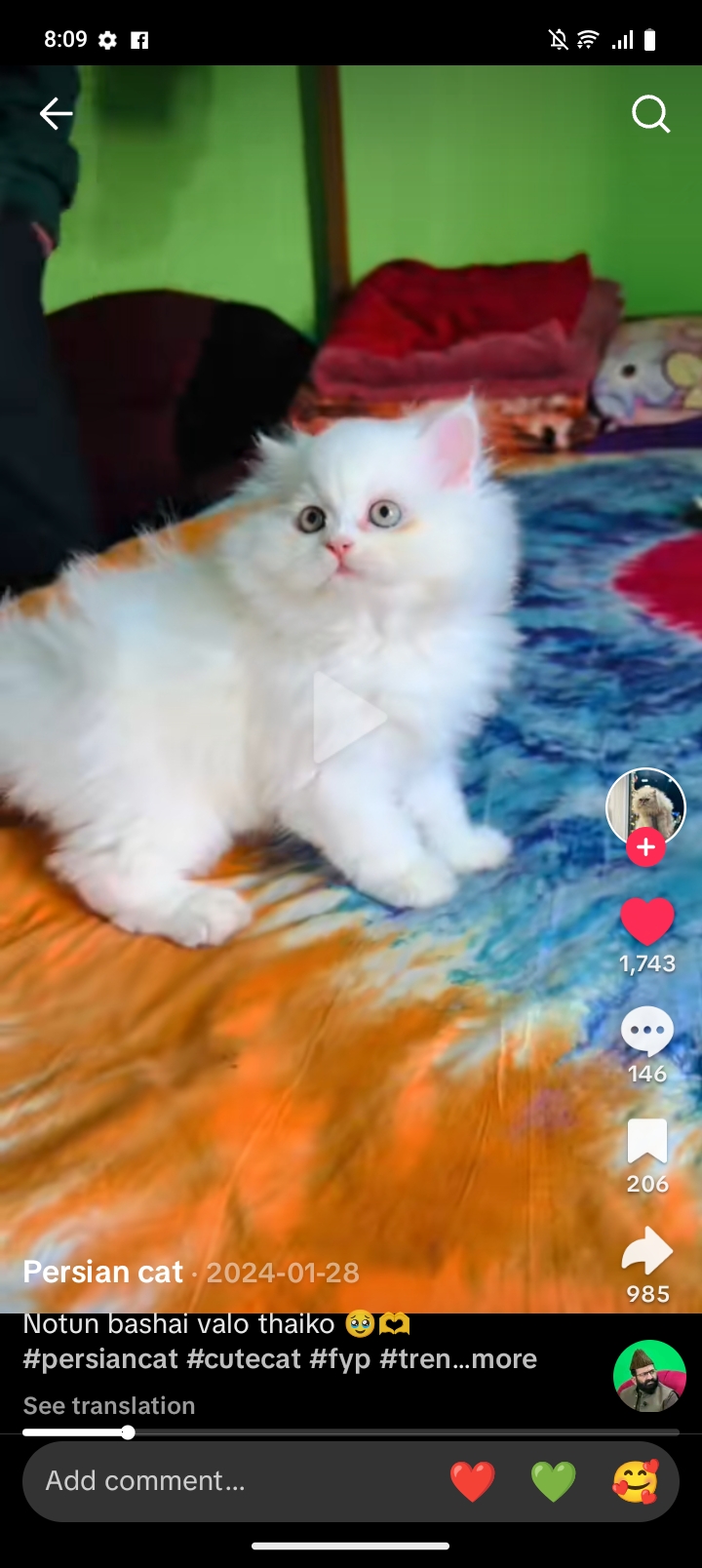Viewport: 702px width, 1568px height.
Task: Go back using the top-left arrow
Action: coord(56,114)
